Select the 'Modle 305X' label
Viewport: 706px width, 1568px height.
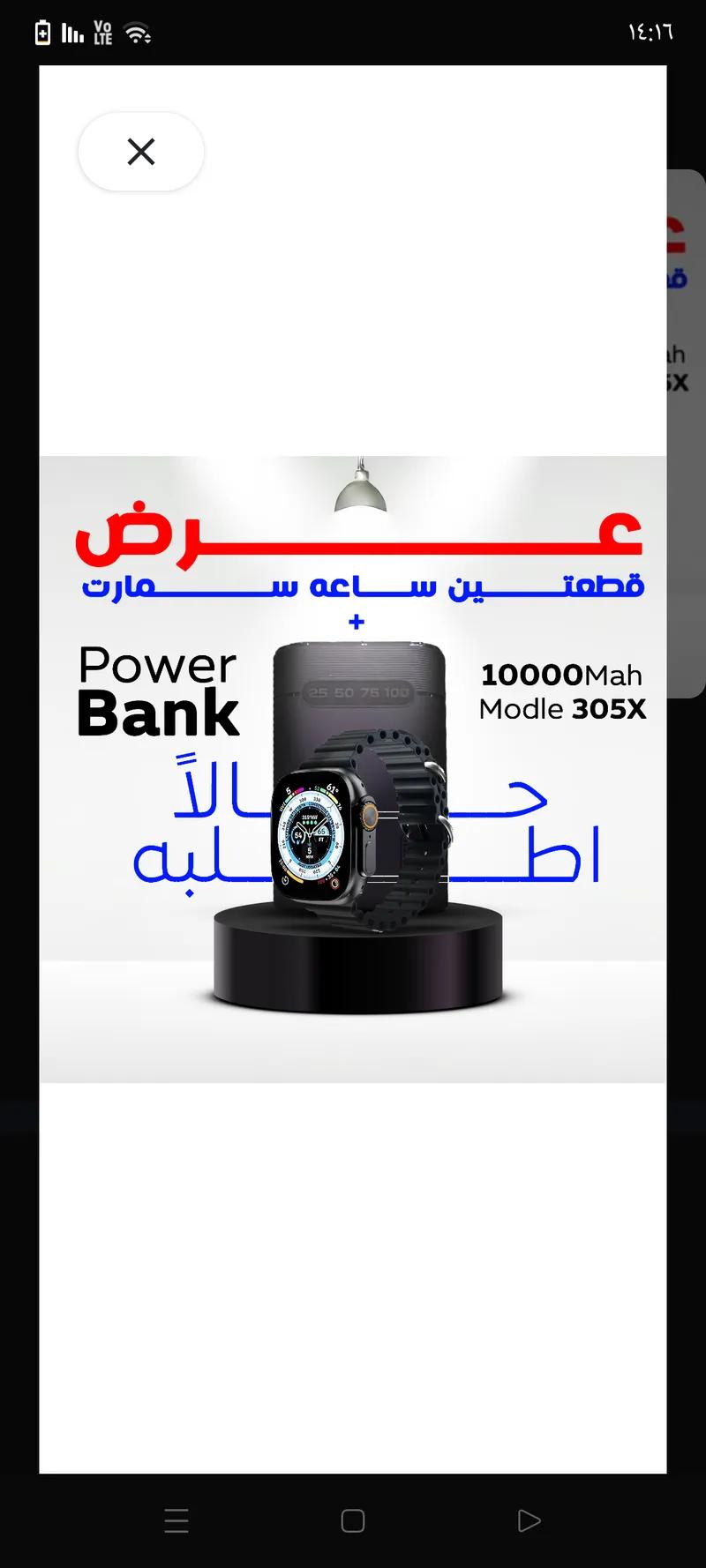[561, 709]
